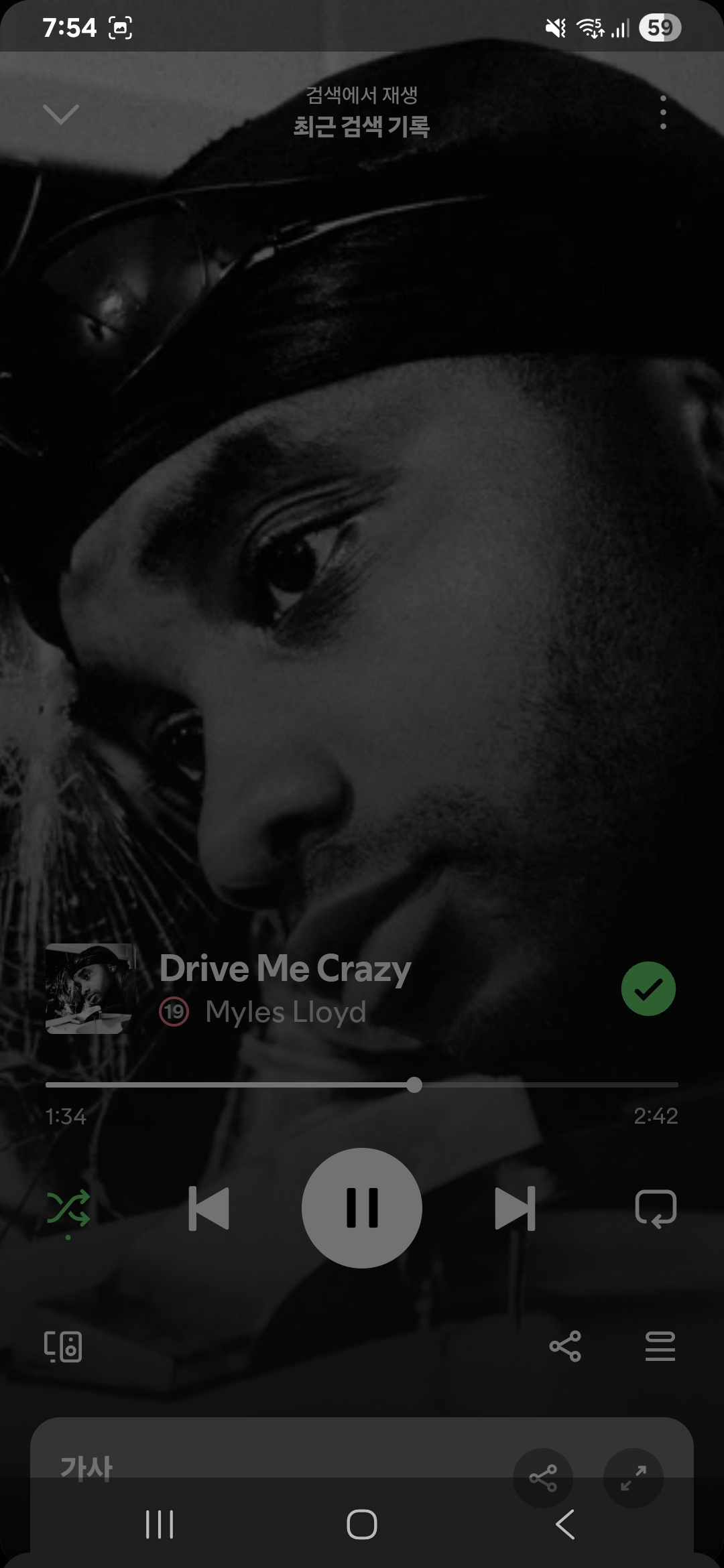724x1568 pixels.
Task: Open the three-dot overflow menu
Action: click(x=662, y=112)
